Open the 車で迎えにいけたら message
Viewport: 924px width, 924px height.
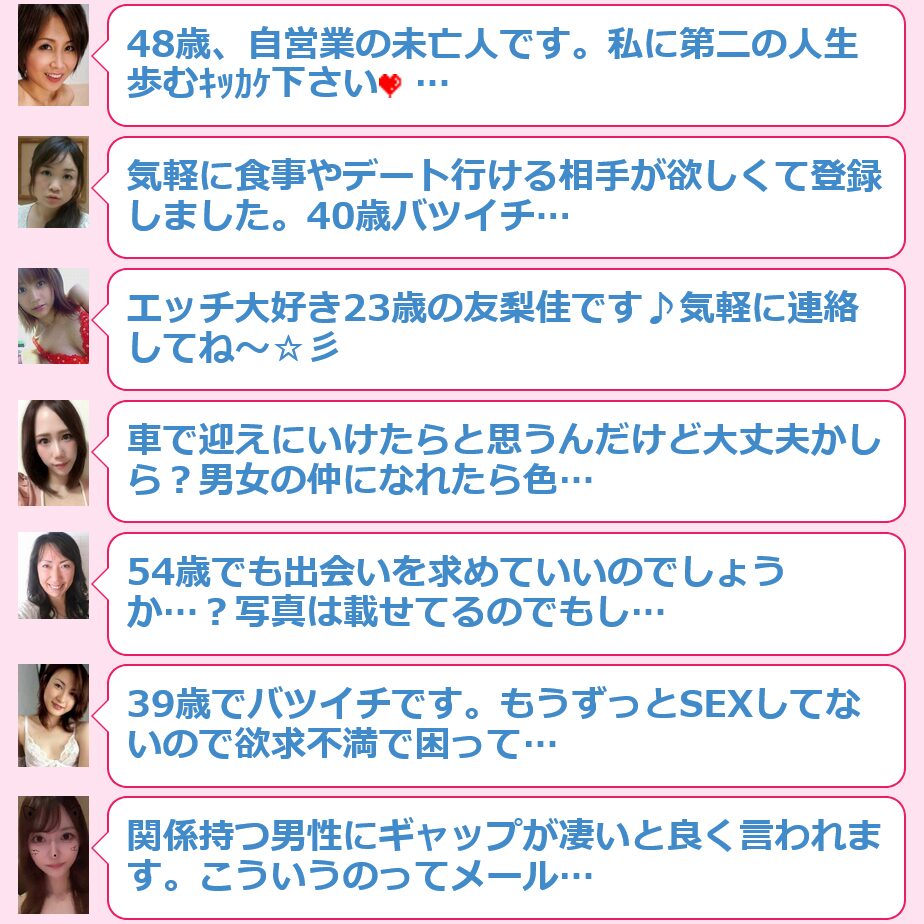[505, 461]
